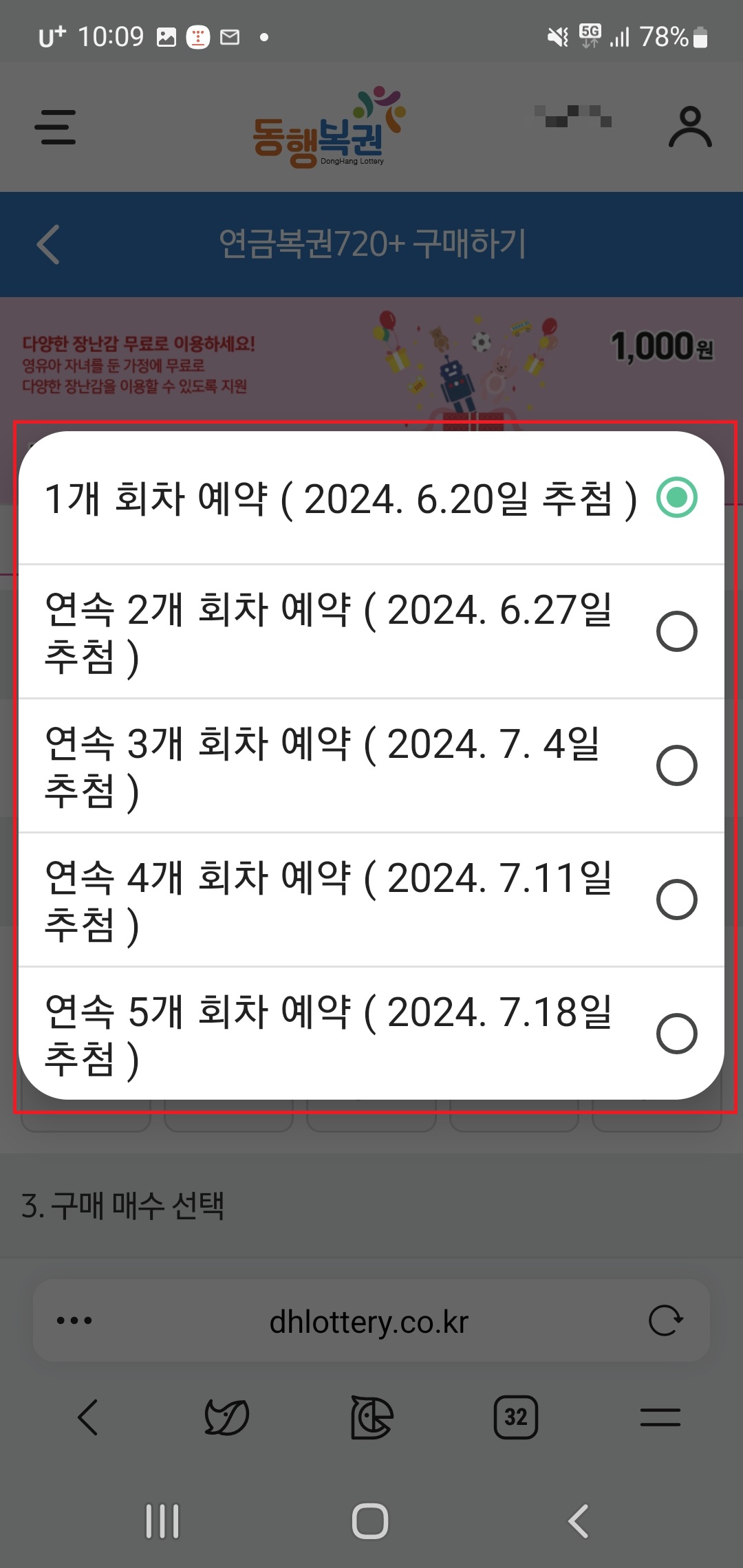Open the user profile account icon
Viewport: 743px width, 1568px height.
pos(691,127)
